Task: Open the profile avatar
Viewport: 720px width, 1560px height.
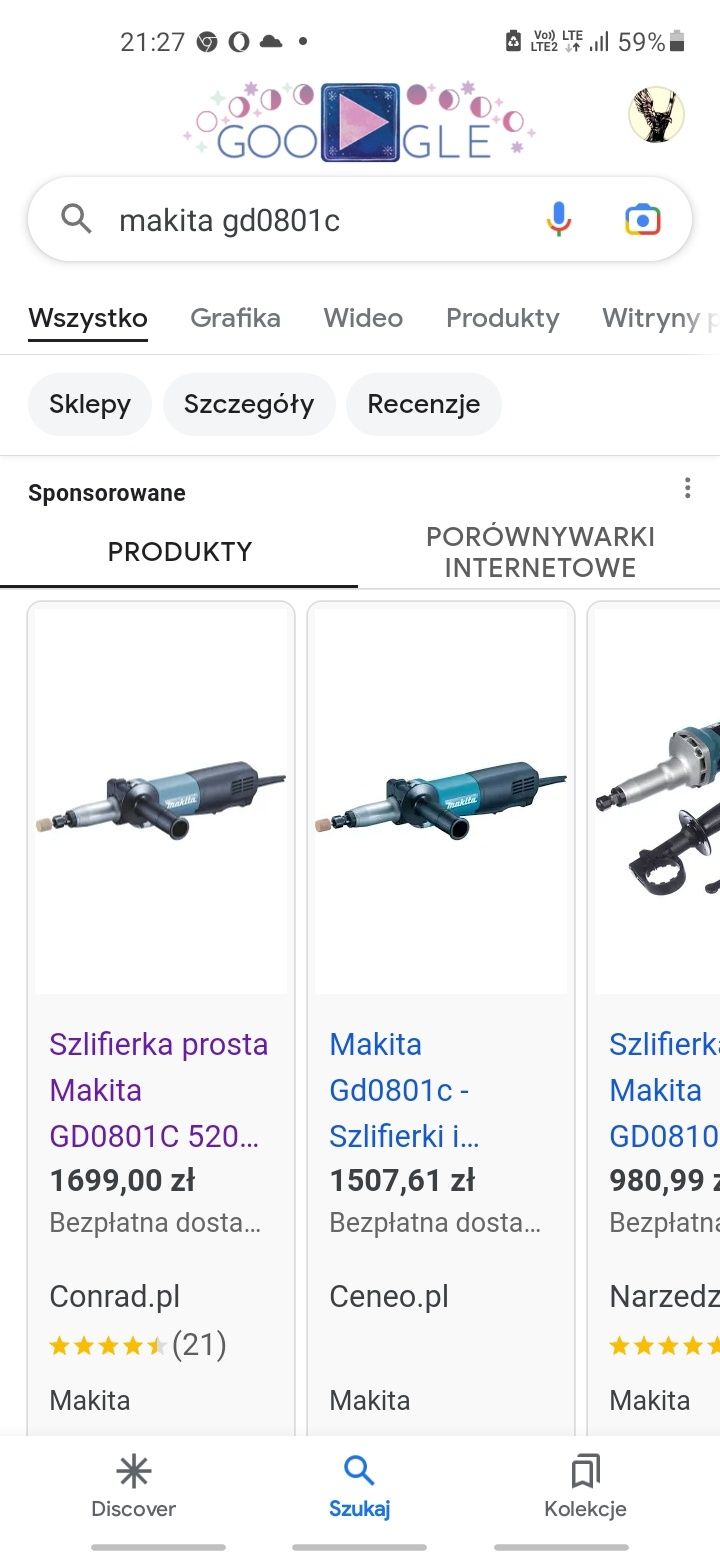Action: click(656, 114)
